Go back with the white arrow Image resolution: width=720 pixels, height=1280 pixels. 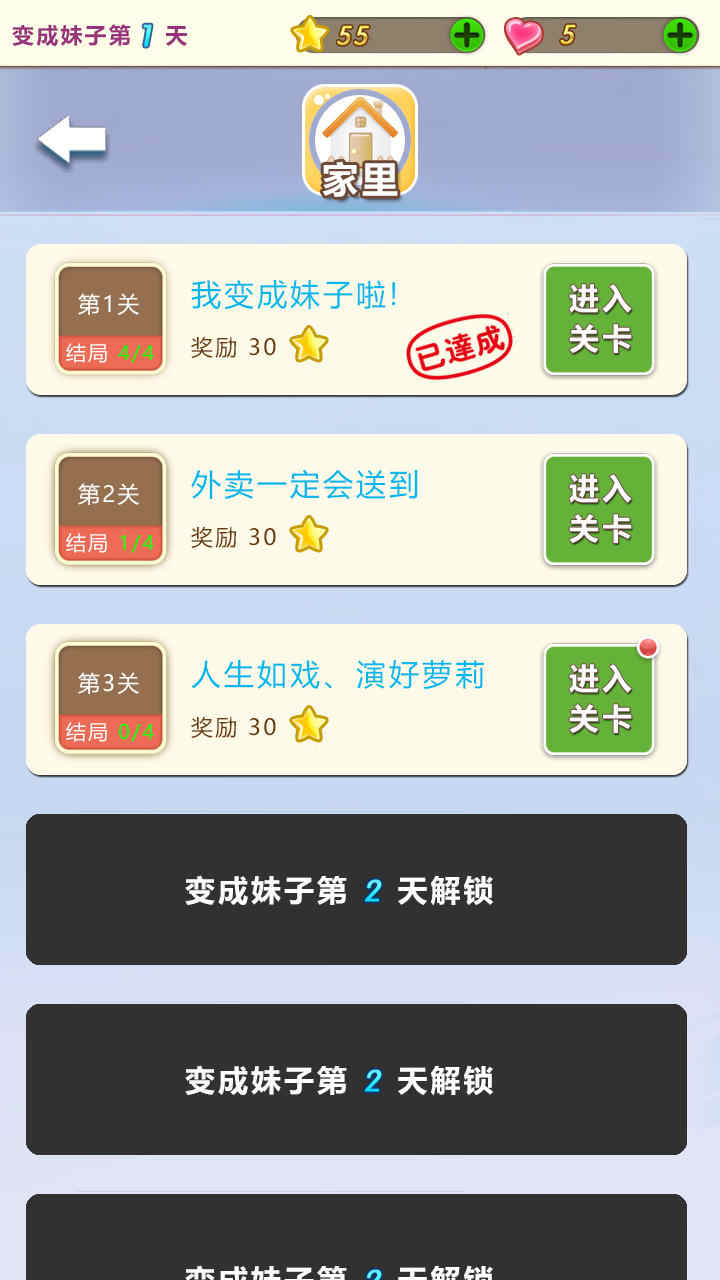click(x=72, y=140)
